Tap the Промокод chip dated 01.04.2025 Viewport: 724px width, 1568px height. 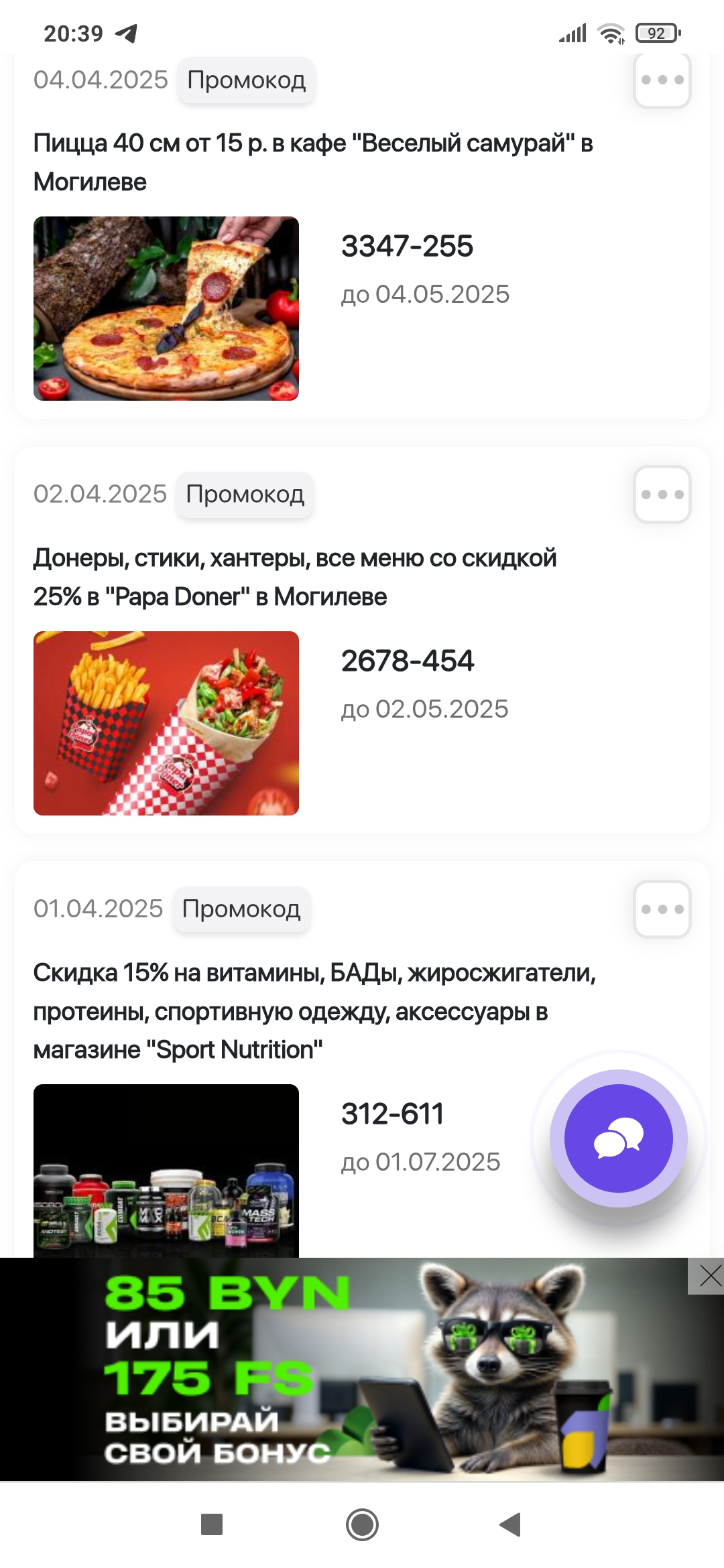click(241, 909)
